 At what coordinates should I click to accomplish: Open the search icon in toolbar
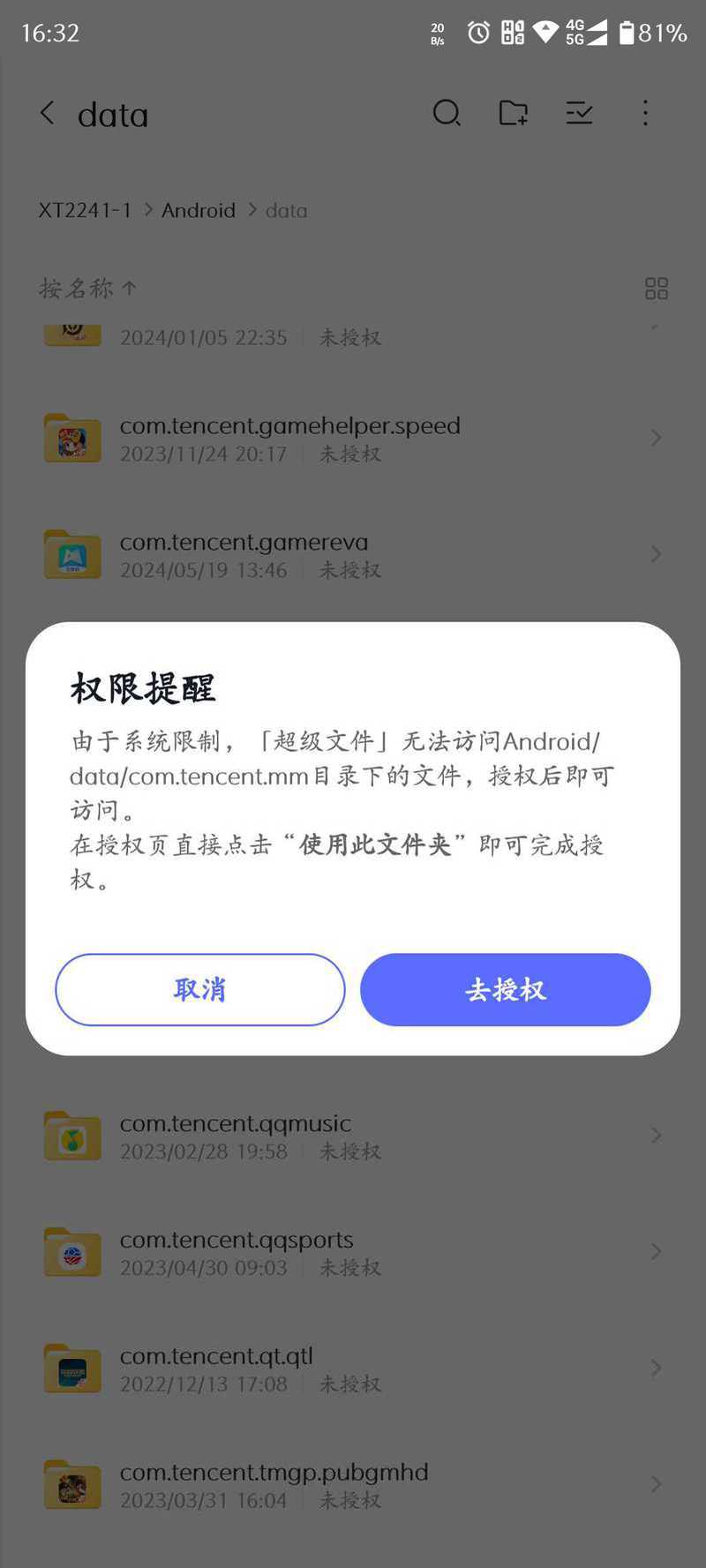(447, 113)
